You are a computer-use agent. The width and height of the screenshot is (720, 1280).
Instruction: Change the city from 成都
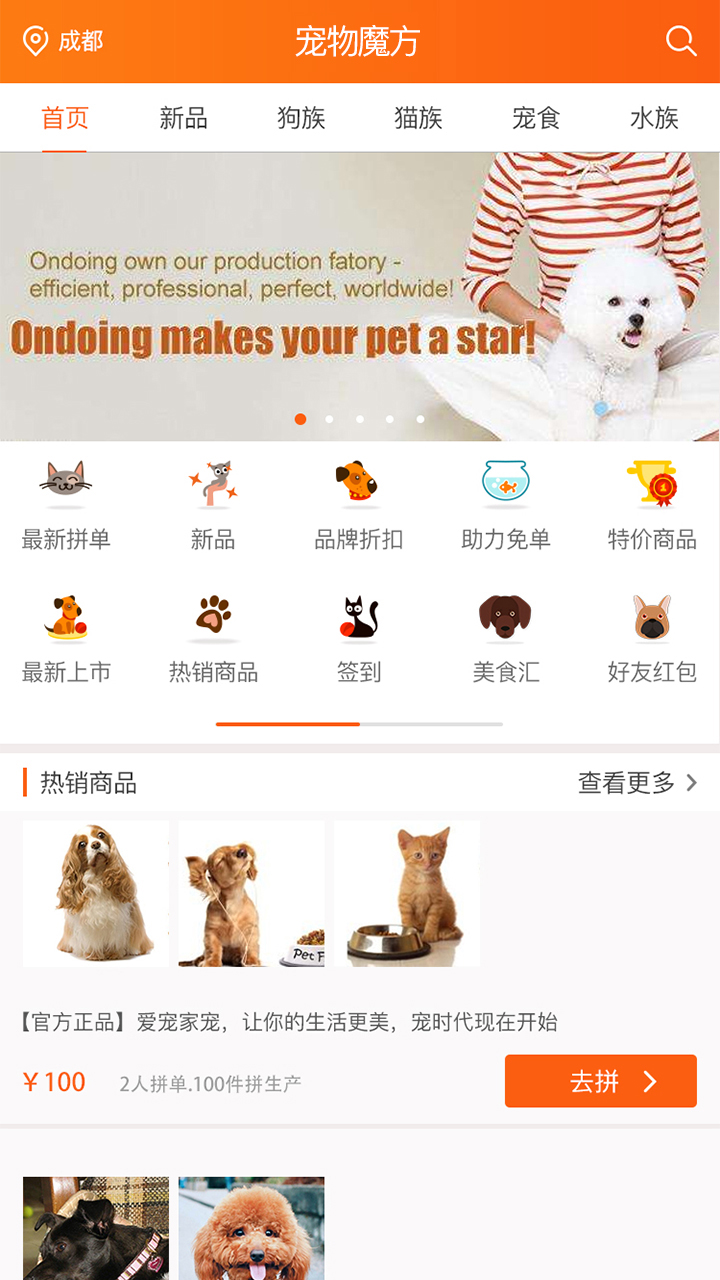point(64,41)
